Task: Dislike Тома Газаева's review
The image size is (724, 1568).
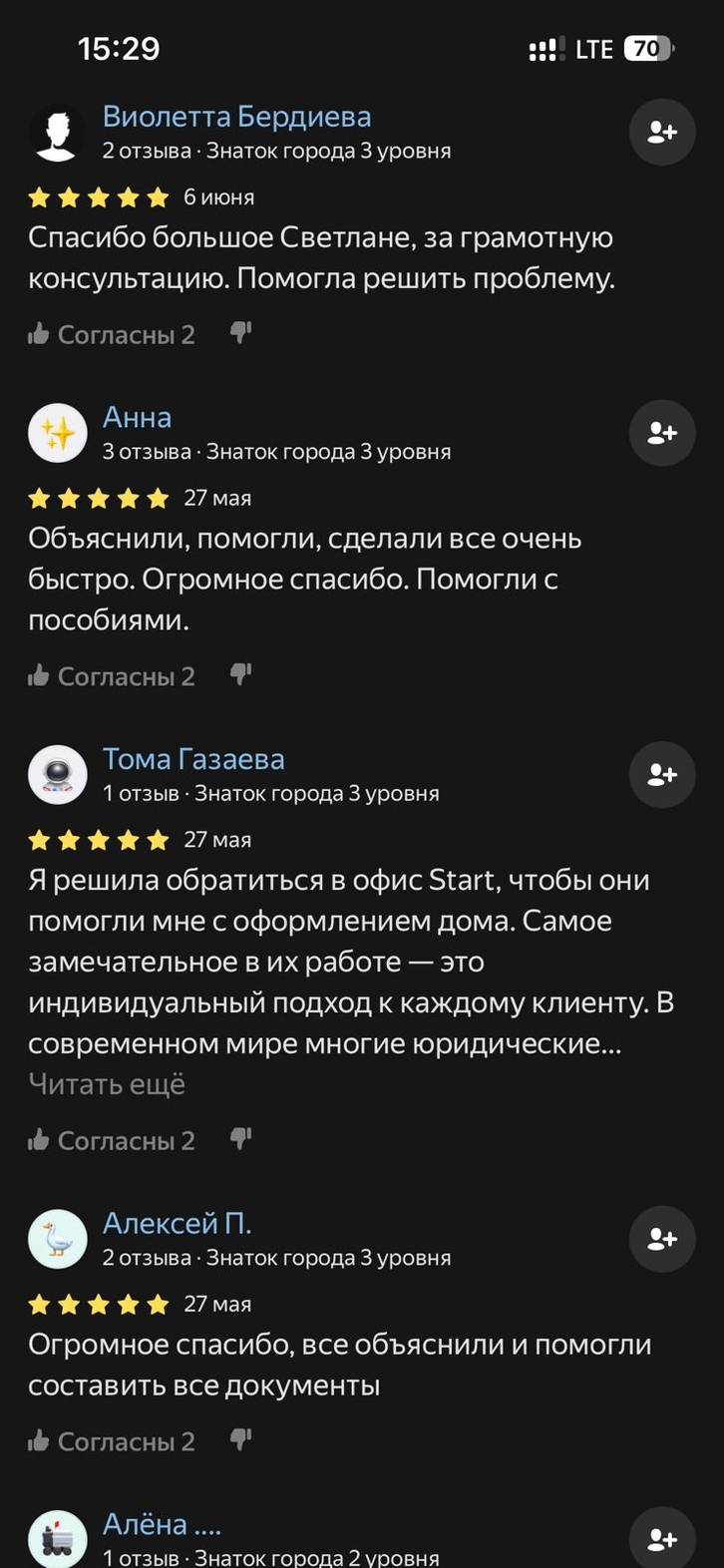Action: tap(240, 1139)
